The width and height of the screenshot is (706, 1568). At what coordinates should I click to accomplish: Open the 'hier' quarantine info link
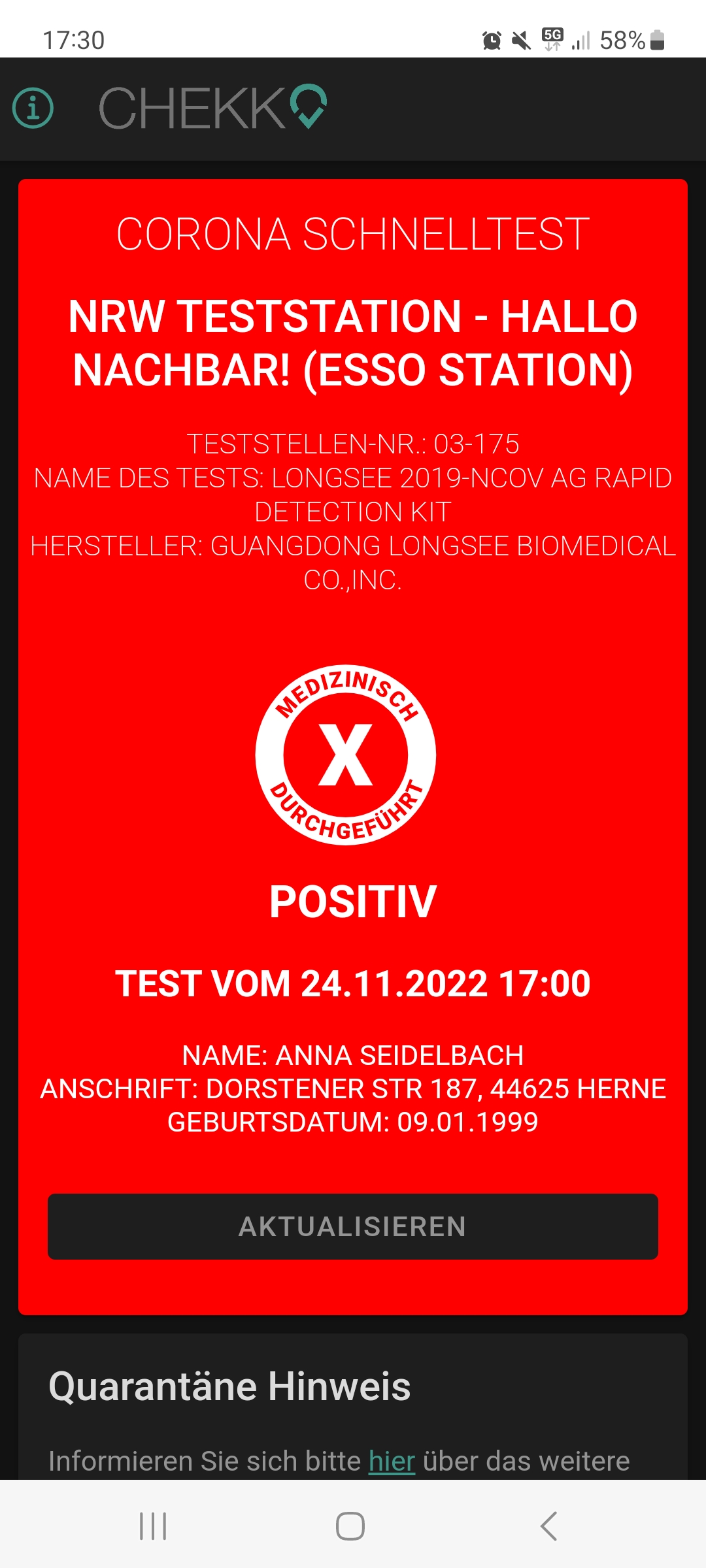tap(392, 1462)
